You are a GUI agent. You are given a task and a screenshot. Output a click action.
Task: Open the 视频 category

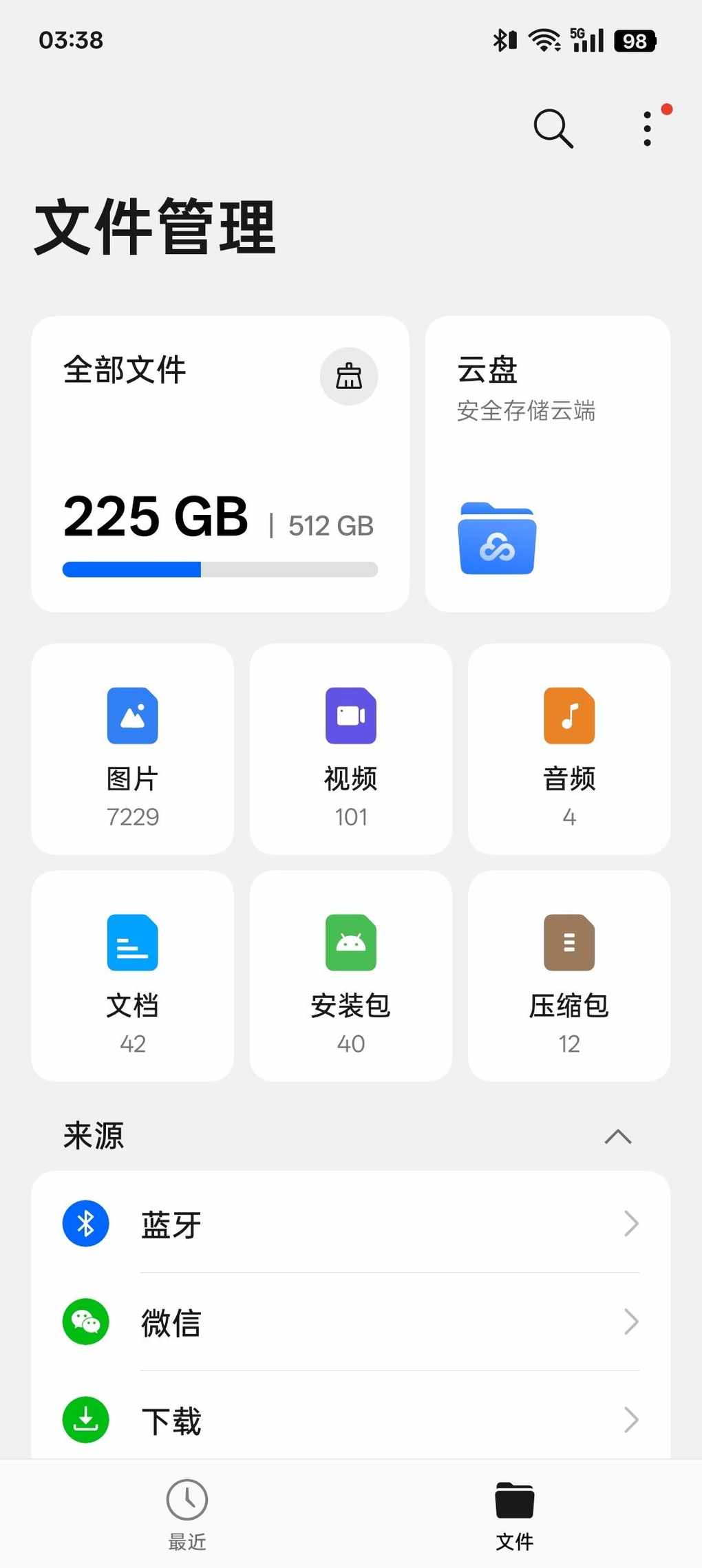pyautogui.click(x=351, y=749)
